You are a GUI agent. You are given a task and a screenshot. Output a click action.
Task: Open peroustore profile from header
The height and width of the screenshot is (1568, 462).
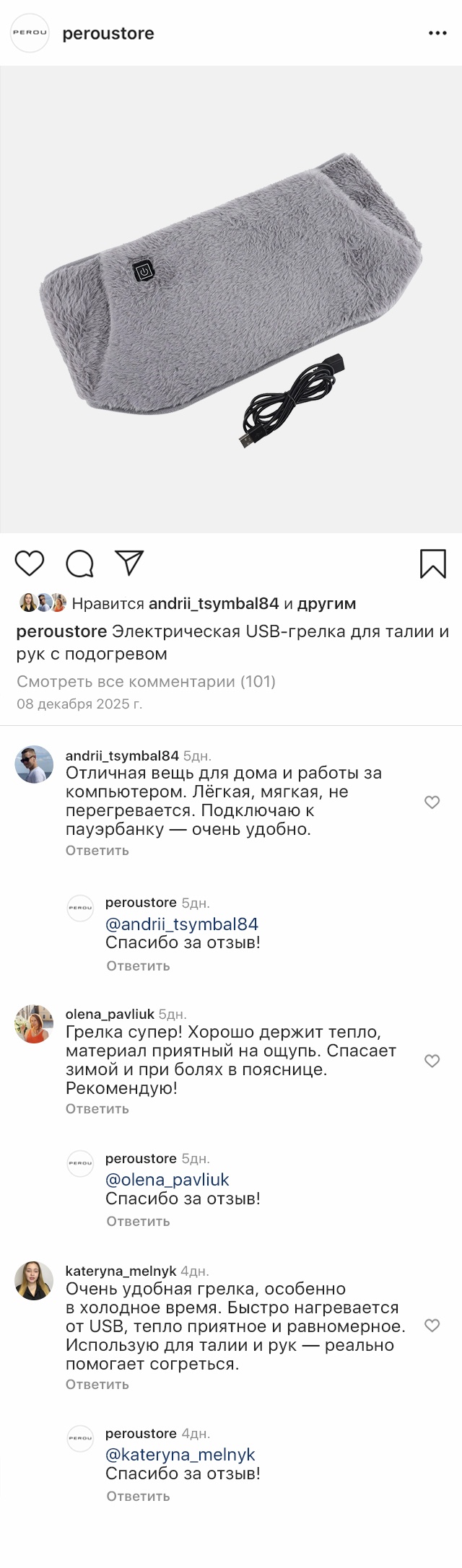108,33
